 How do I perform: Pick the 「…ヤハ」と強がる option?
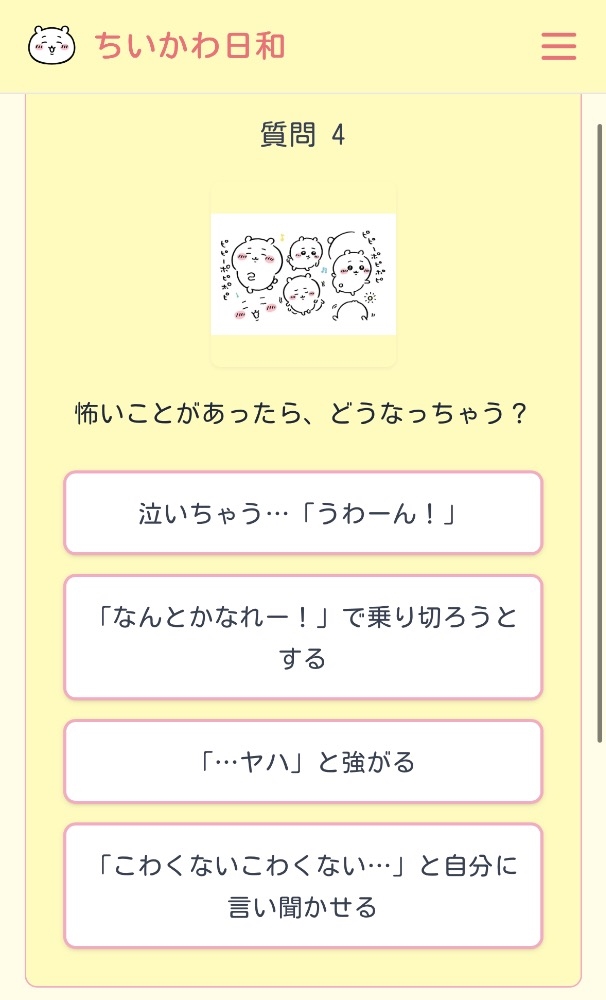click(x=303, y=761)
